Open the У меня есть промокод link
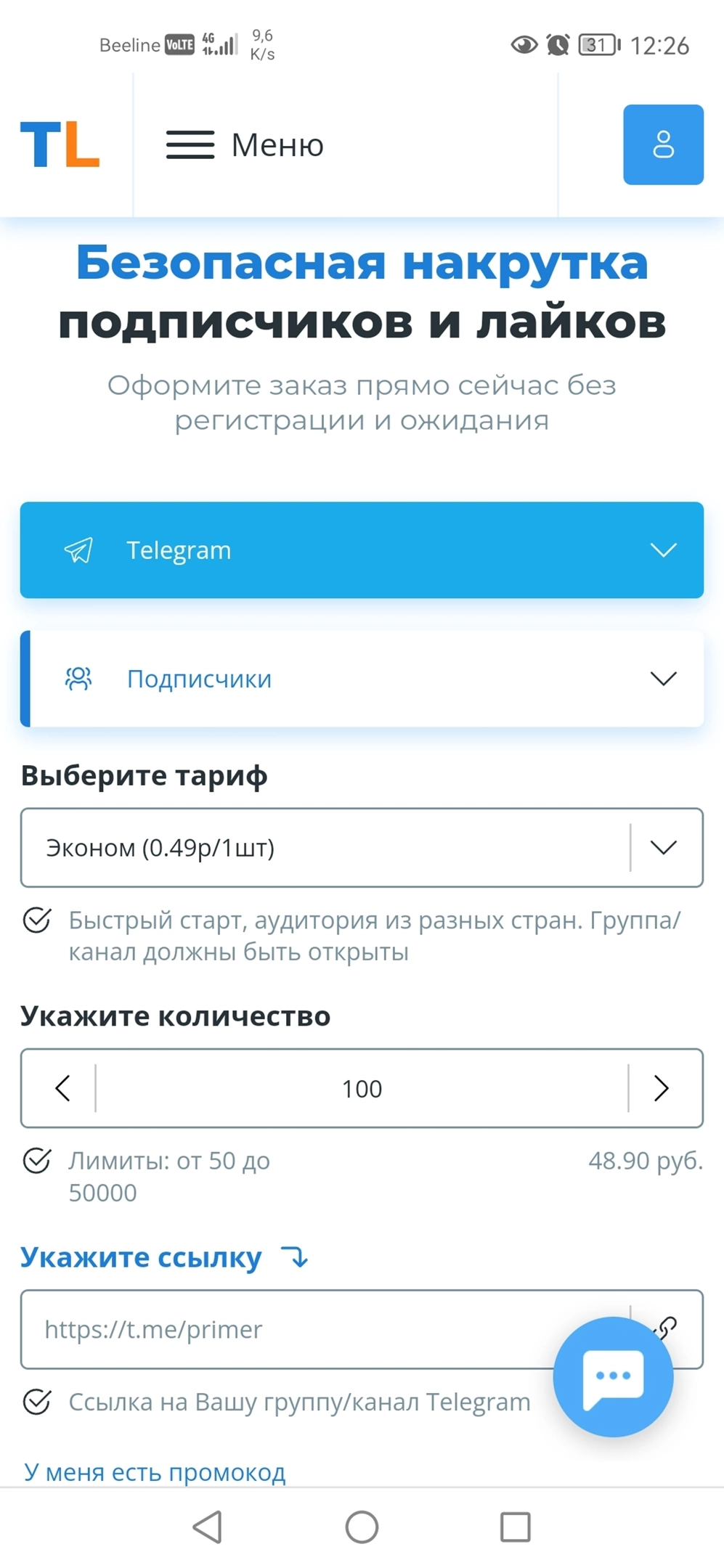Viewport: 724px width, 1568px height. tap(155, 1471)
